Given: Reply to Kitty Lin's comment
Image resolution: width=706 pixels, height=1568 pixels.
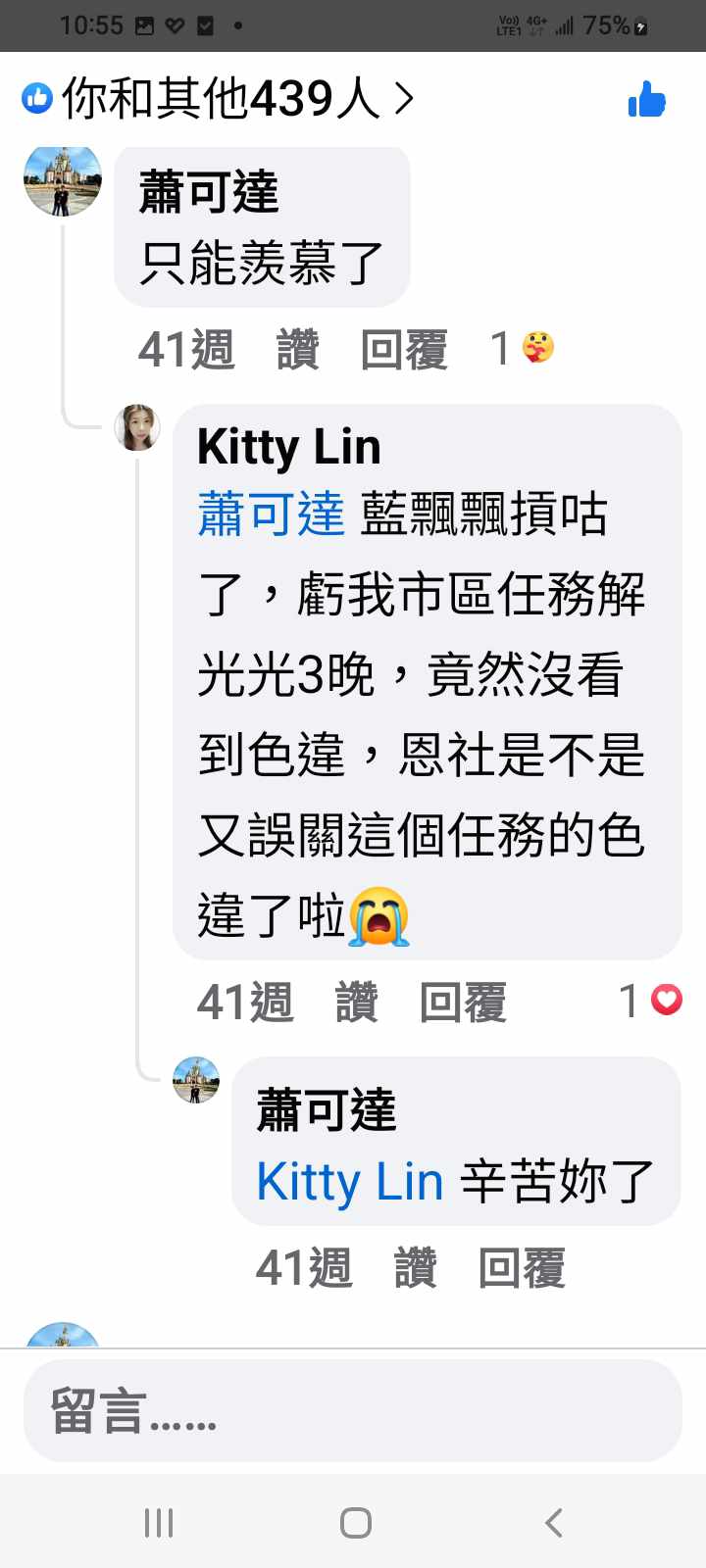Looking at the screenshot, I should [x=463, y=1002].
